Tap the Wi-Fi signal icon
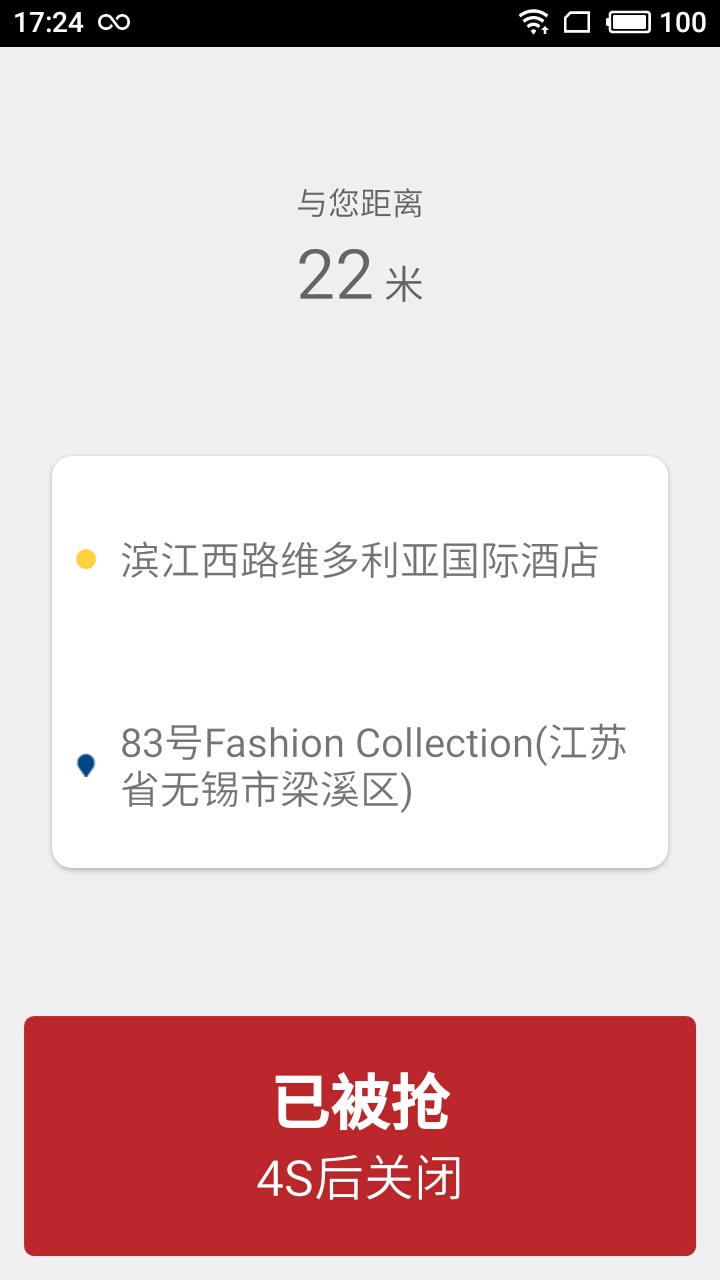Screen dimensions: 720x1280 pyautogui.click(x=535, y=20)
